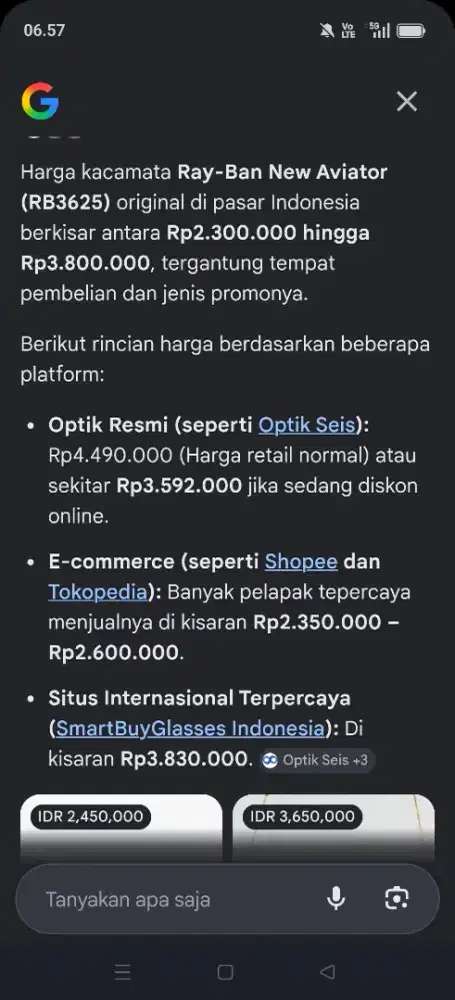Image resolution: width=455 pixels, height=1000 pixels.
Task: Open Google Lens camera search
Action: pos(396,899)
